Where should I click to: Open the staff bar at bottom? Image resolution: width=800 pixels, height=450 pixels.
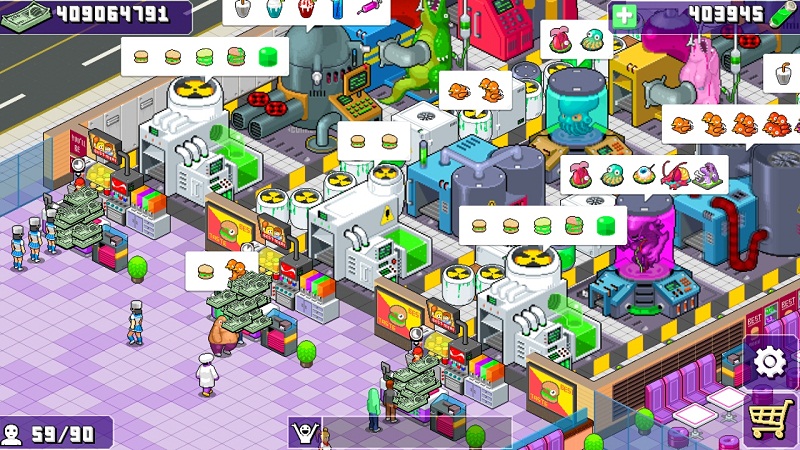tap(400, 433)
